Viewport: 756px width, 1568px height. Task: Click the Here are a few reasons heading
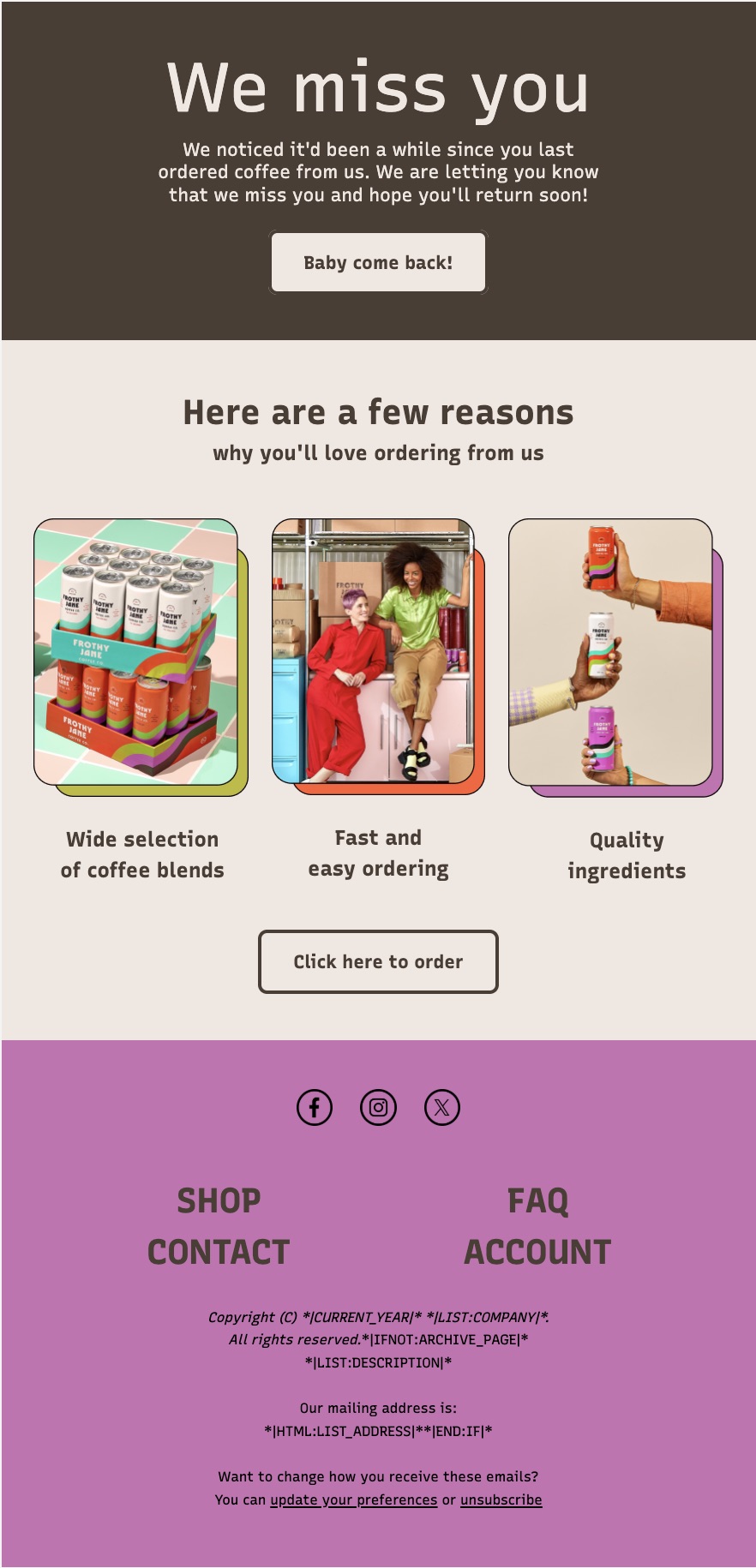coord(378,412)
